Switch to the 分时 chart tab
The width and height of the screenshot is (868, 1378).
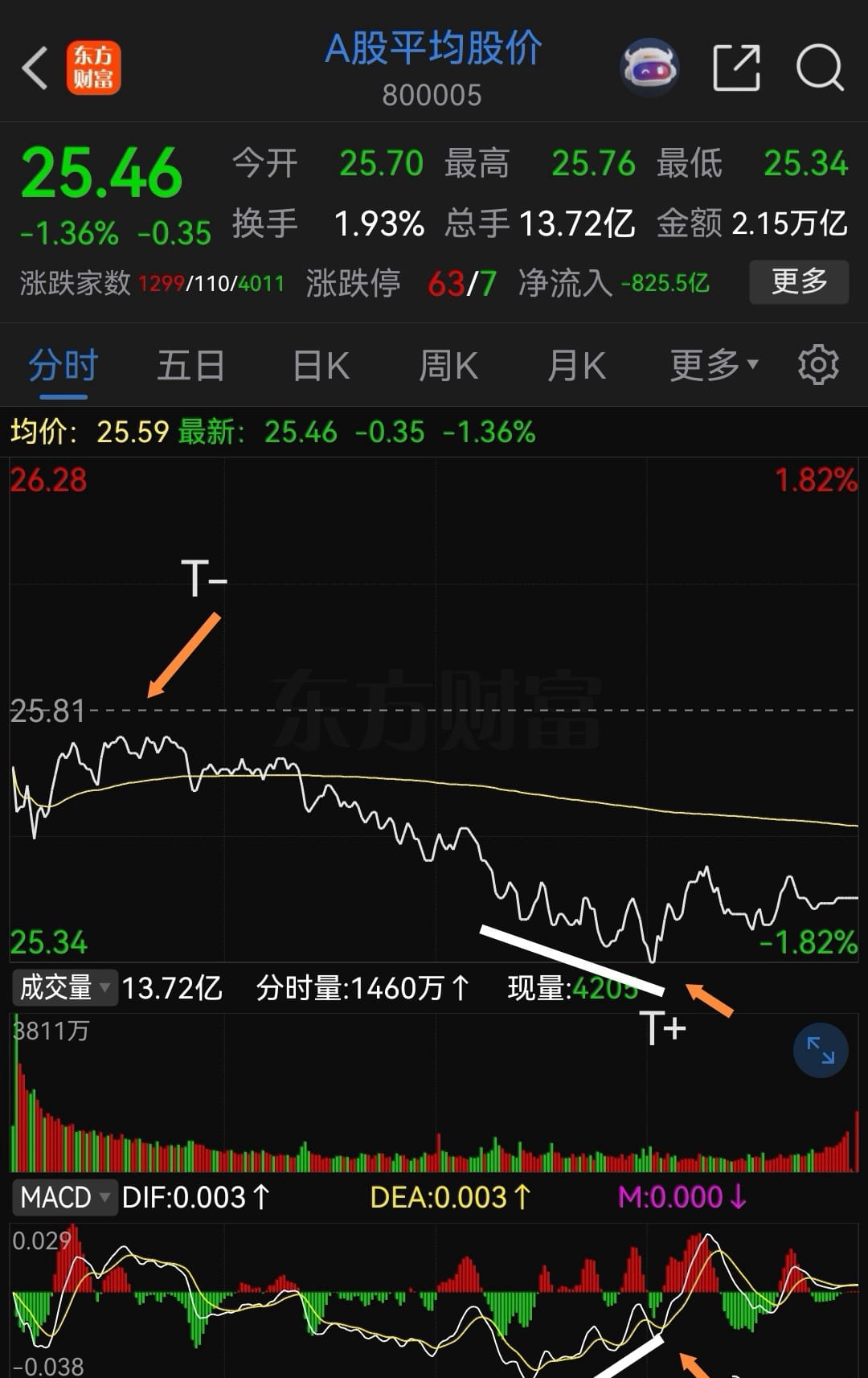coord(63,367)
